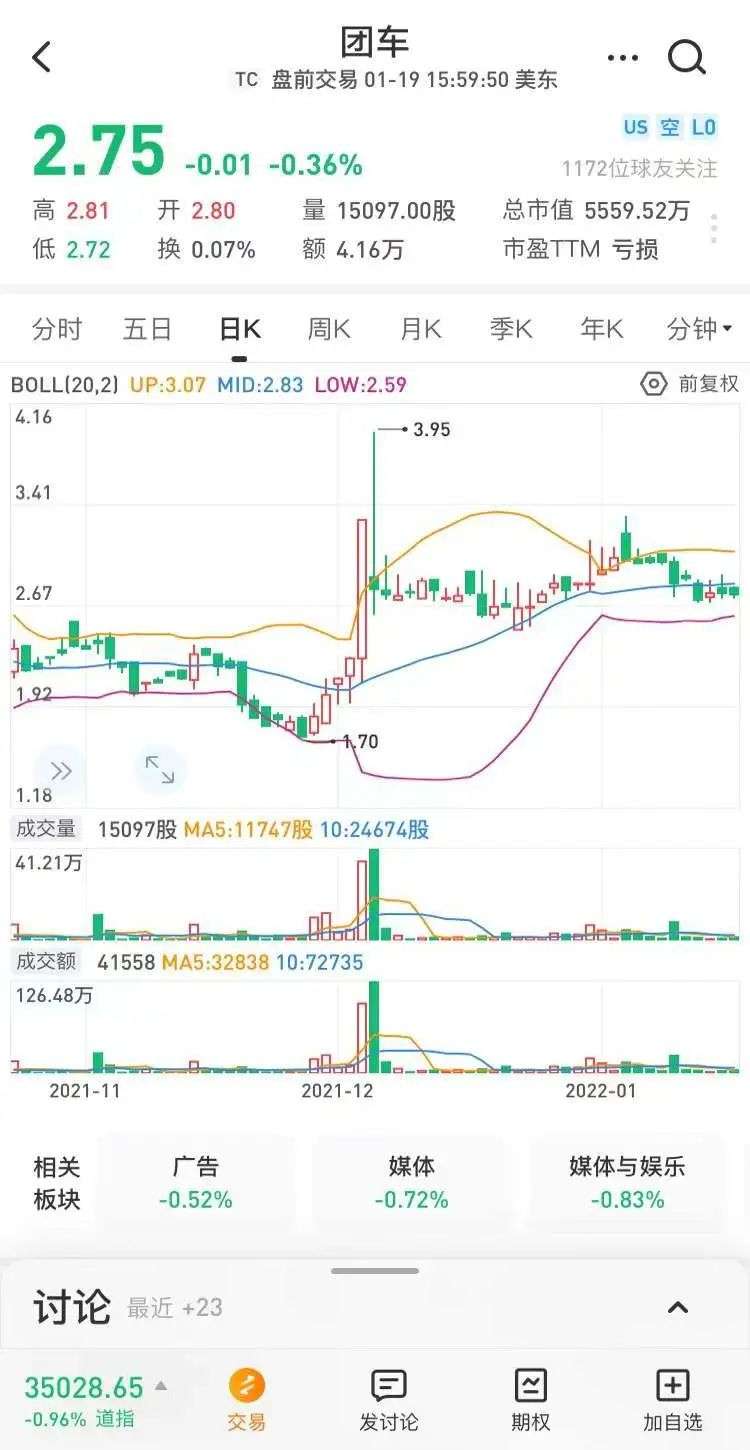Open the 媒体与娱乐 sector card
This screenshot has height=1450, width=750.
point(627,1183)
